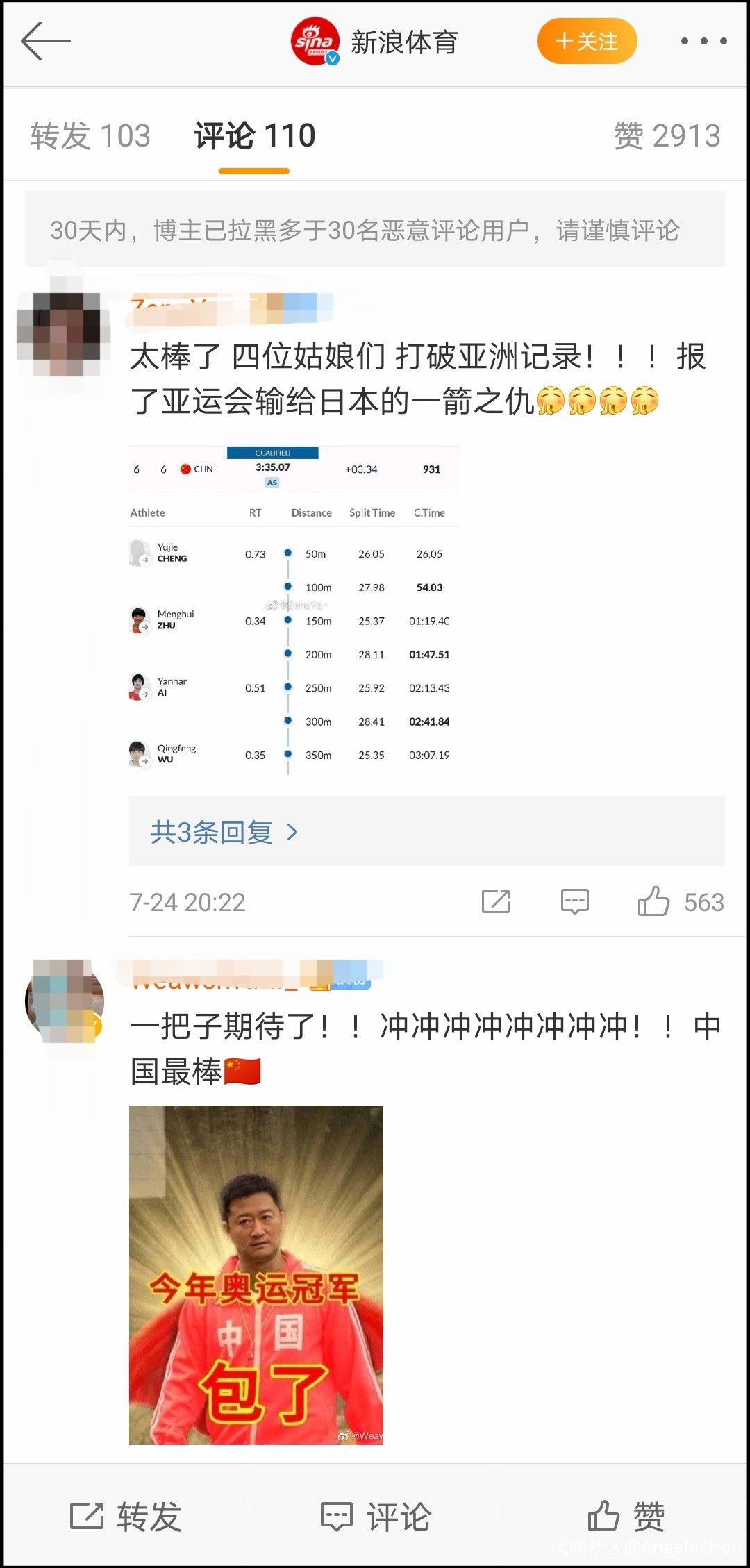Like the comment with 563 likes
This screenshot has width=750, height=1568.
[654, 901]
